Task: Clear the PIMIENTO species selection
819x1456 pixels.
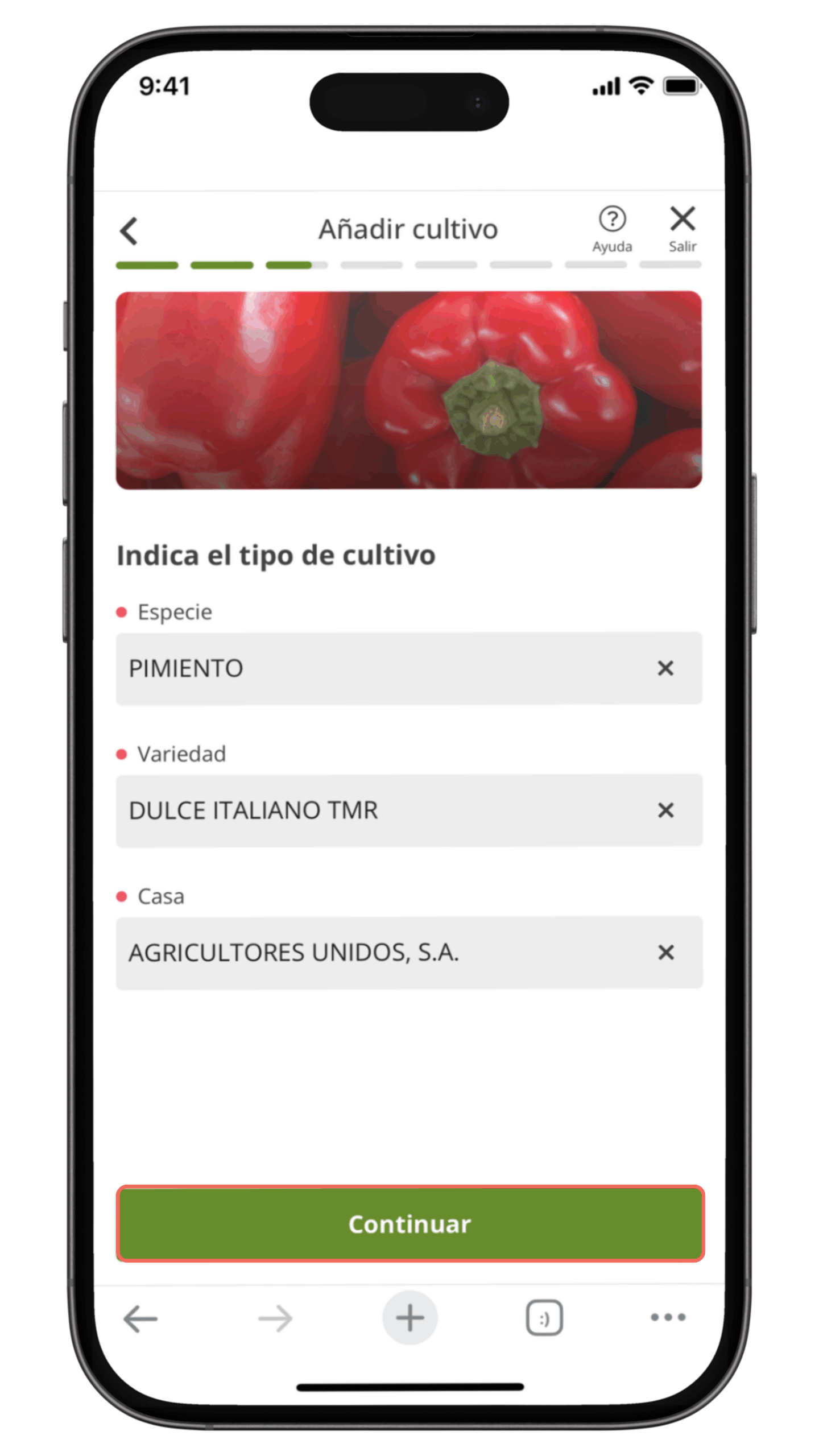Action: [x=665, y=668]
